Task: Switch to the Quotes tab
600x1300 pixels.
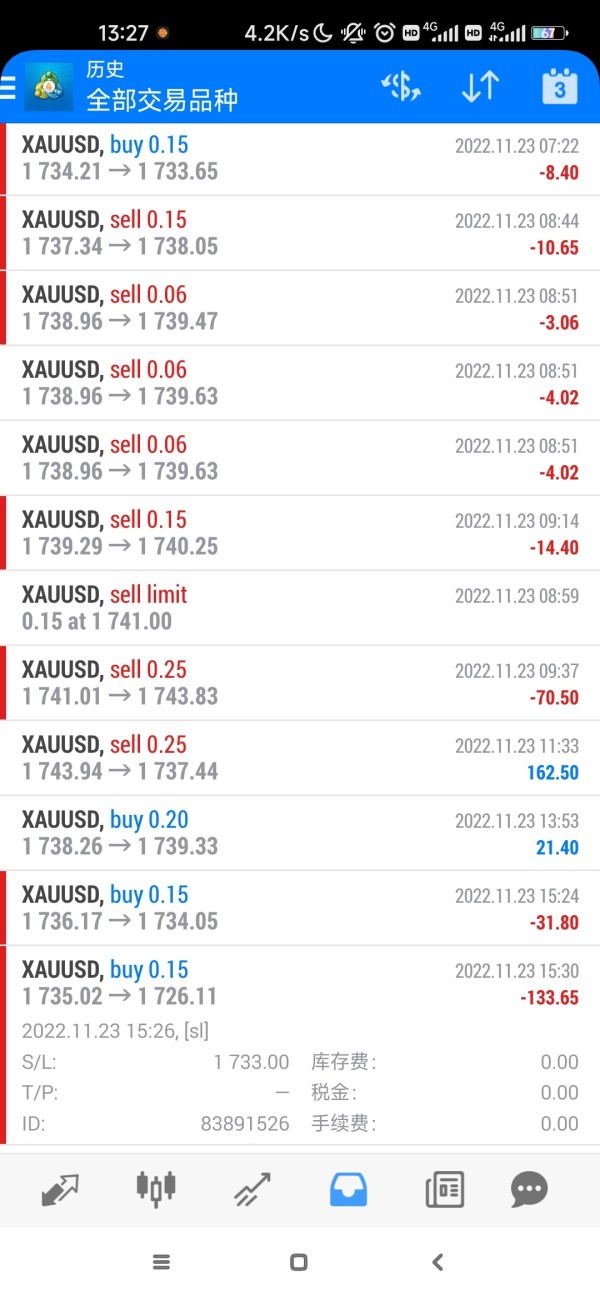Action: point(60,1190)
